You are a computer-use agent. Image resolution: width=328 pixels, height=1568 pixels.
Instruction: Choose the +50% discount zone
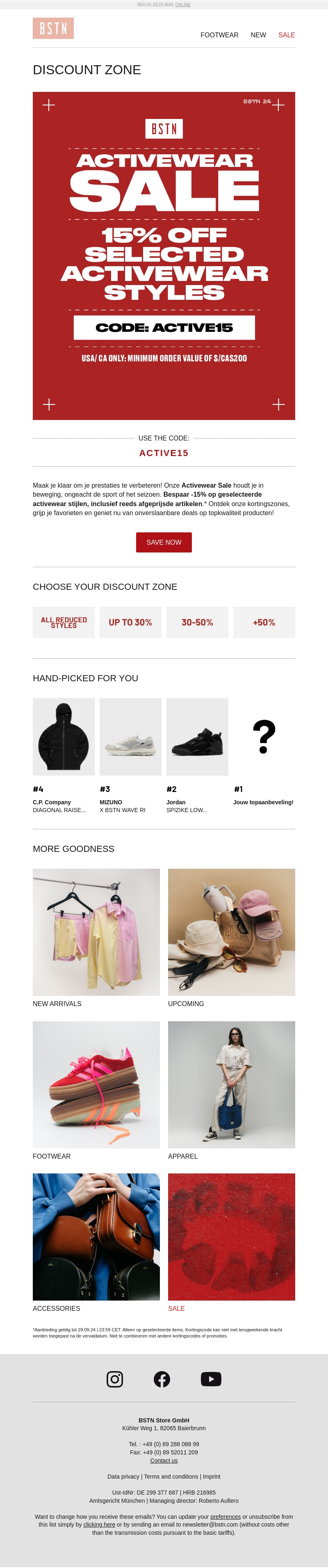click(x=264, y=622)
